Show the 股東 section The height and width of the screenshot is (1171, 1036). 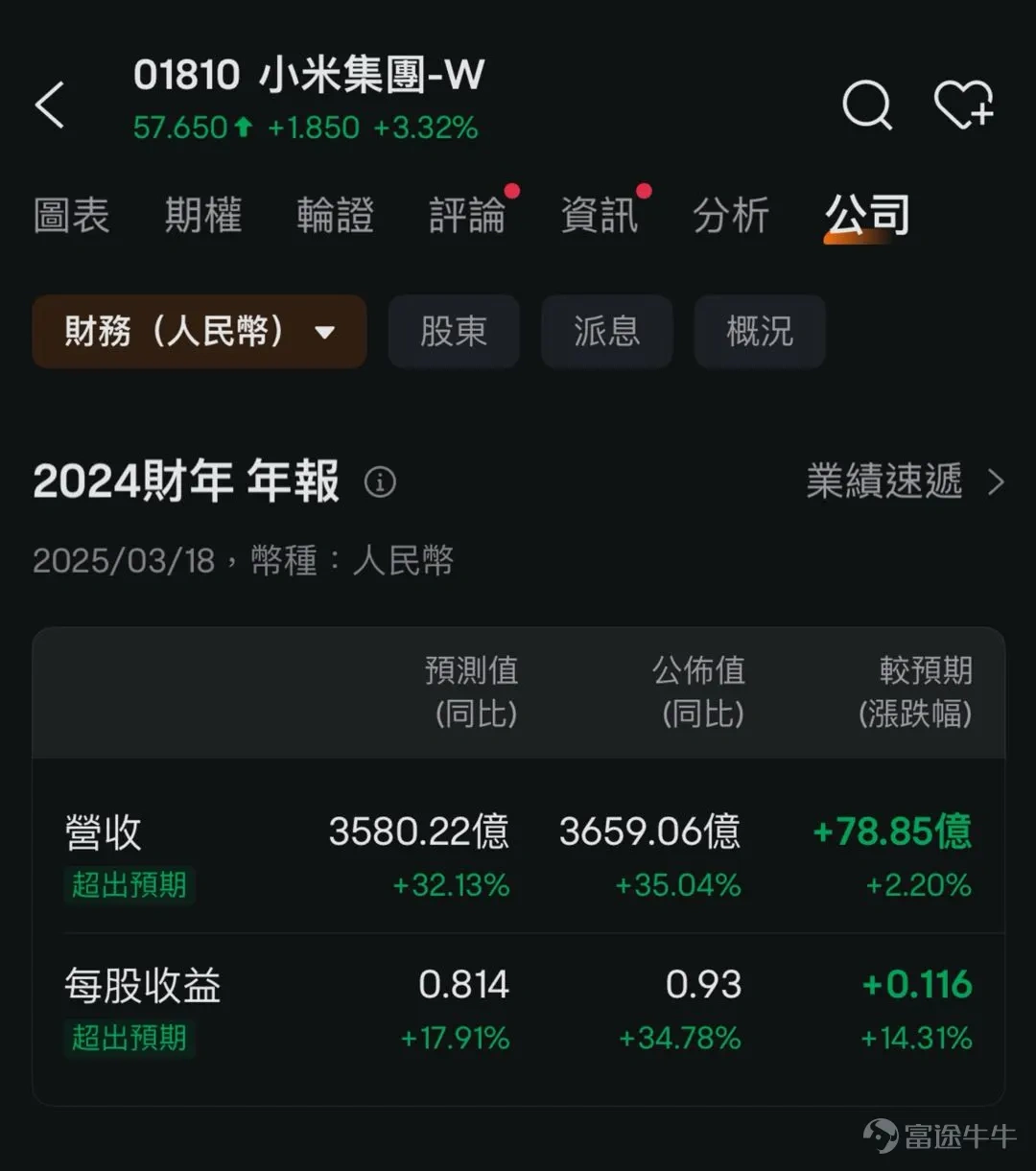[454, 332]
